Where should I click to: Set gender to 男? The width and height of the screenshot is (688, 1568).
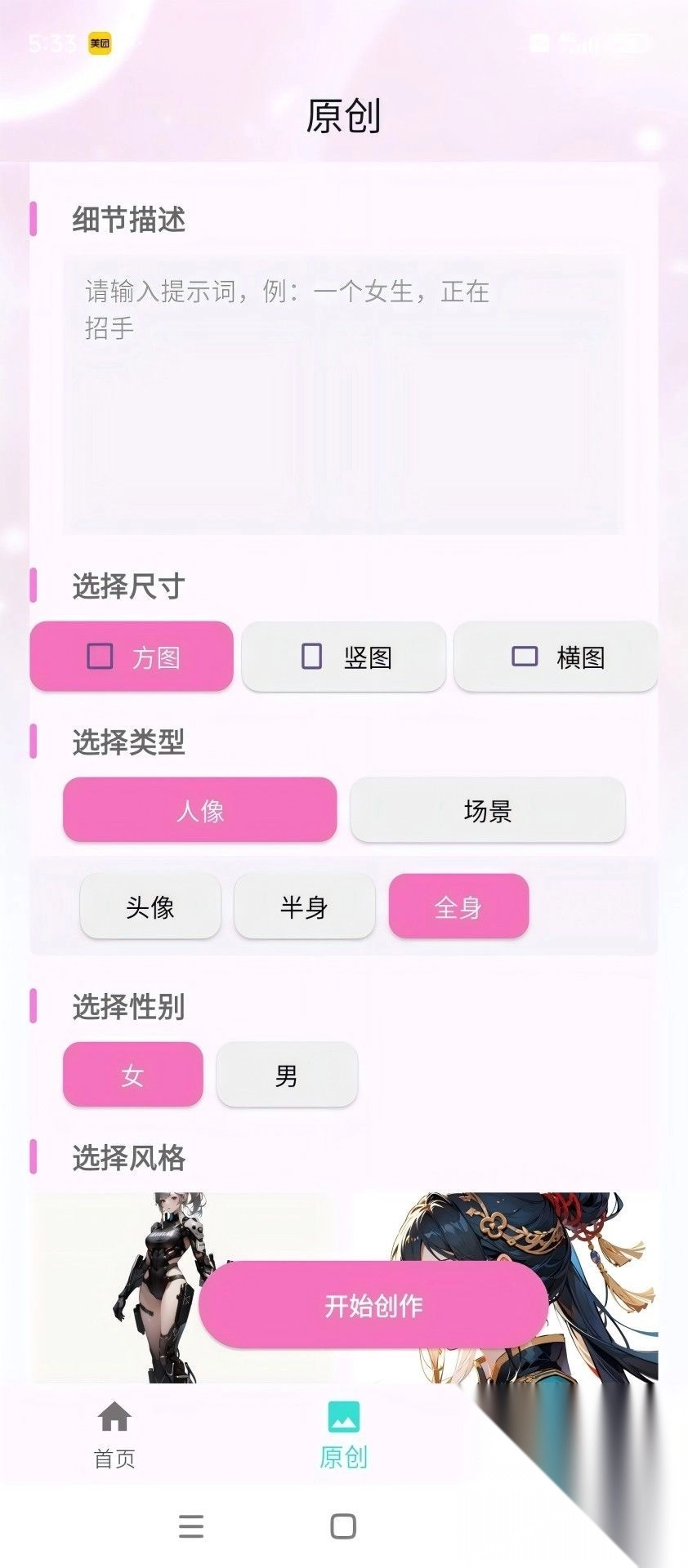[287, 1075]
